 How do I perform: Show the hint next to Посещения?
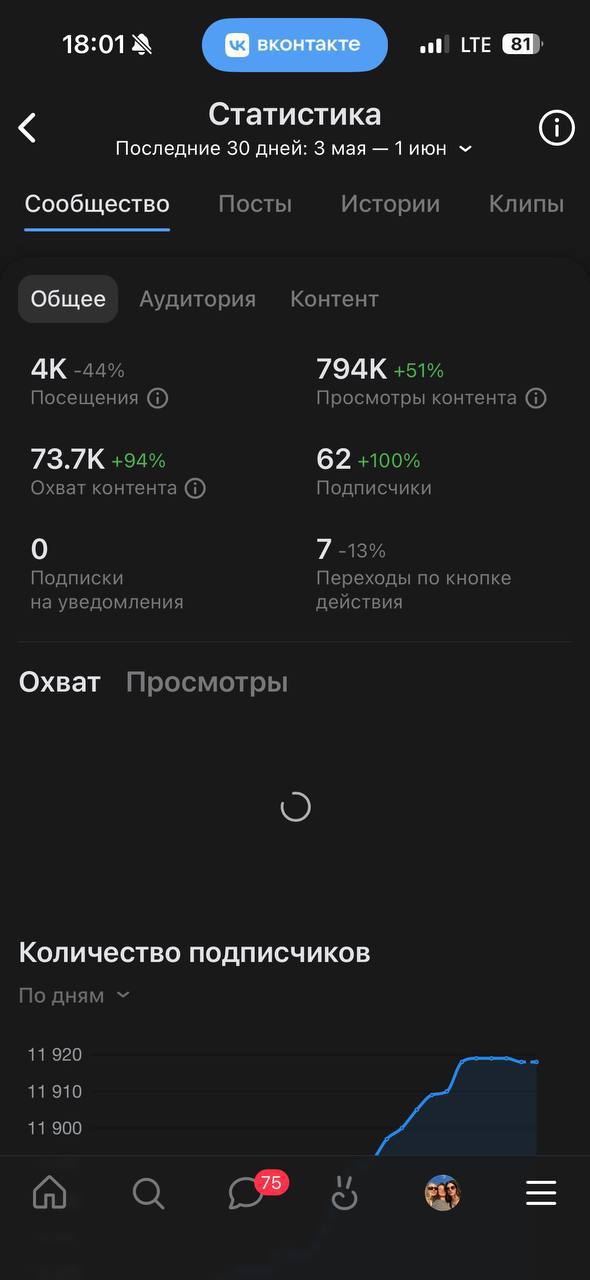point(158,398)
